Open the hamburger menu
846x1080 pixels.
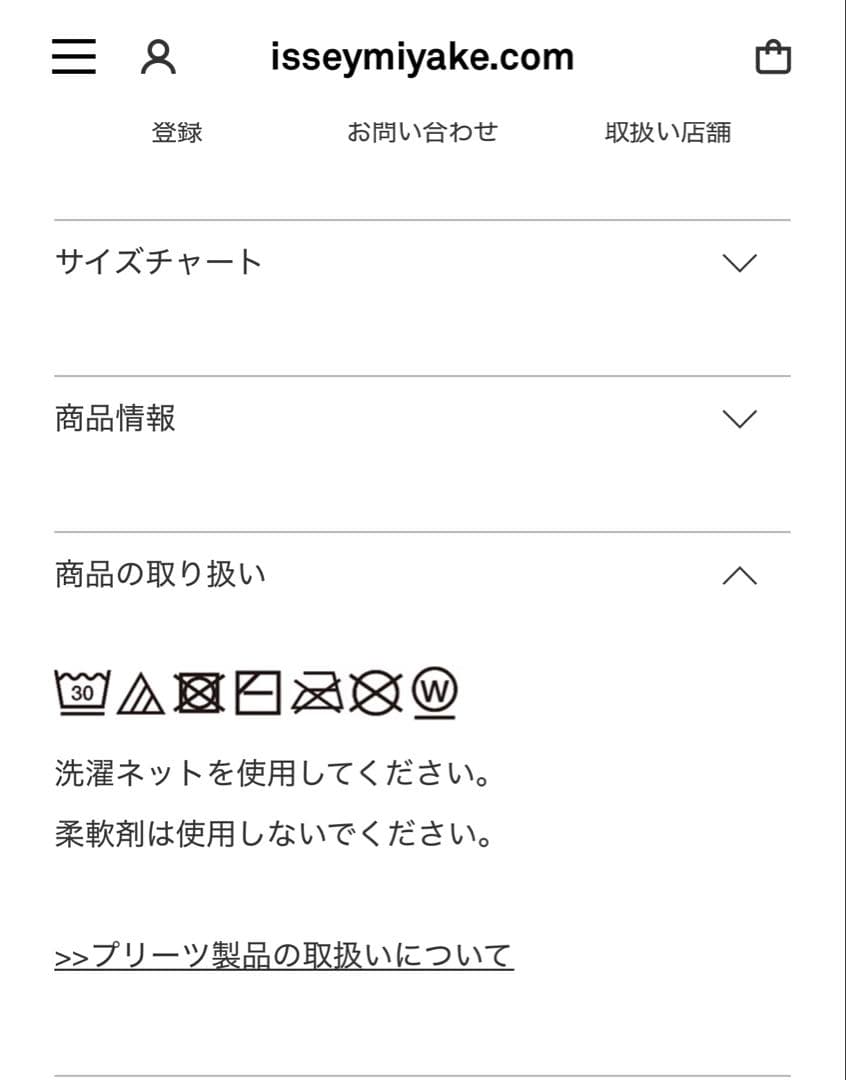[x=74, y=57]
